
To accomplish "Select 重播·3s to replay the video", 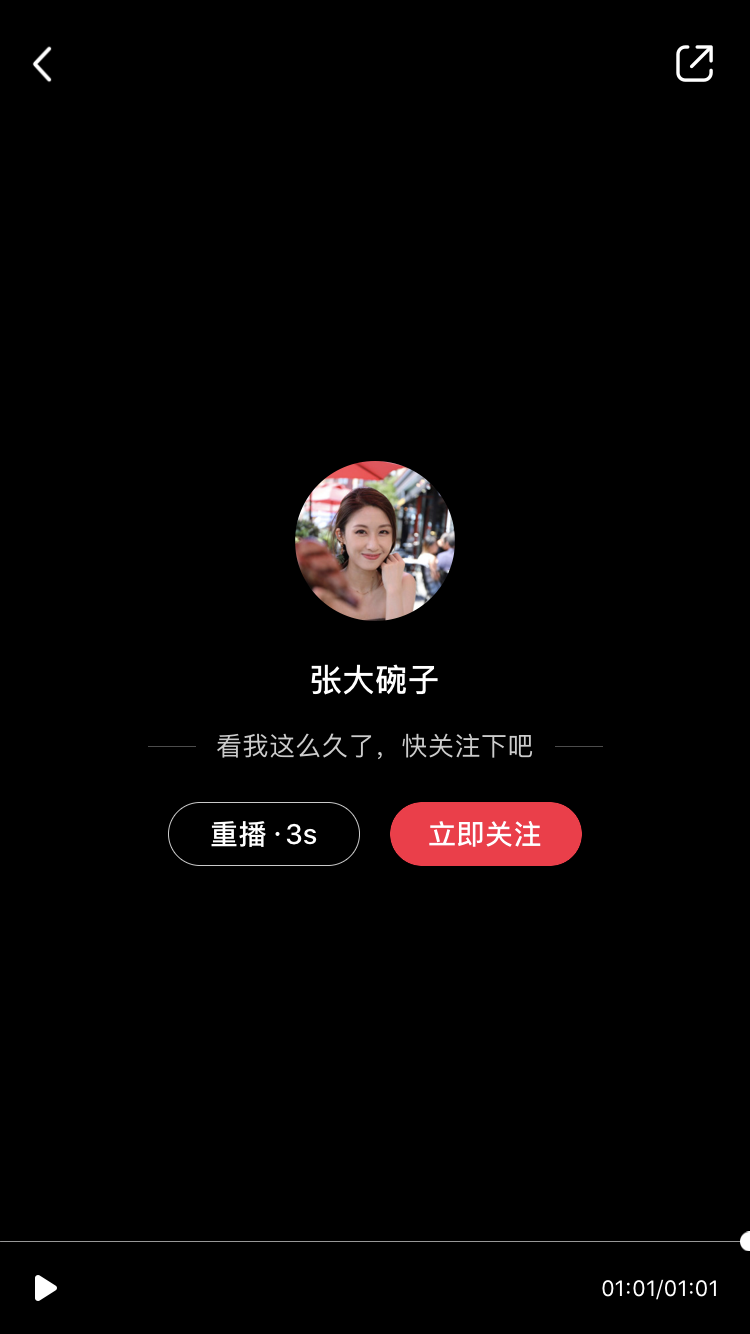I will pyautogui.click(x=264, y=833).
